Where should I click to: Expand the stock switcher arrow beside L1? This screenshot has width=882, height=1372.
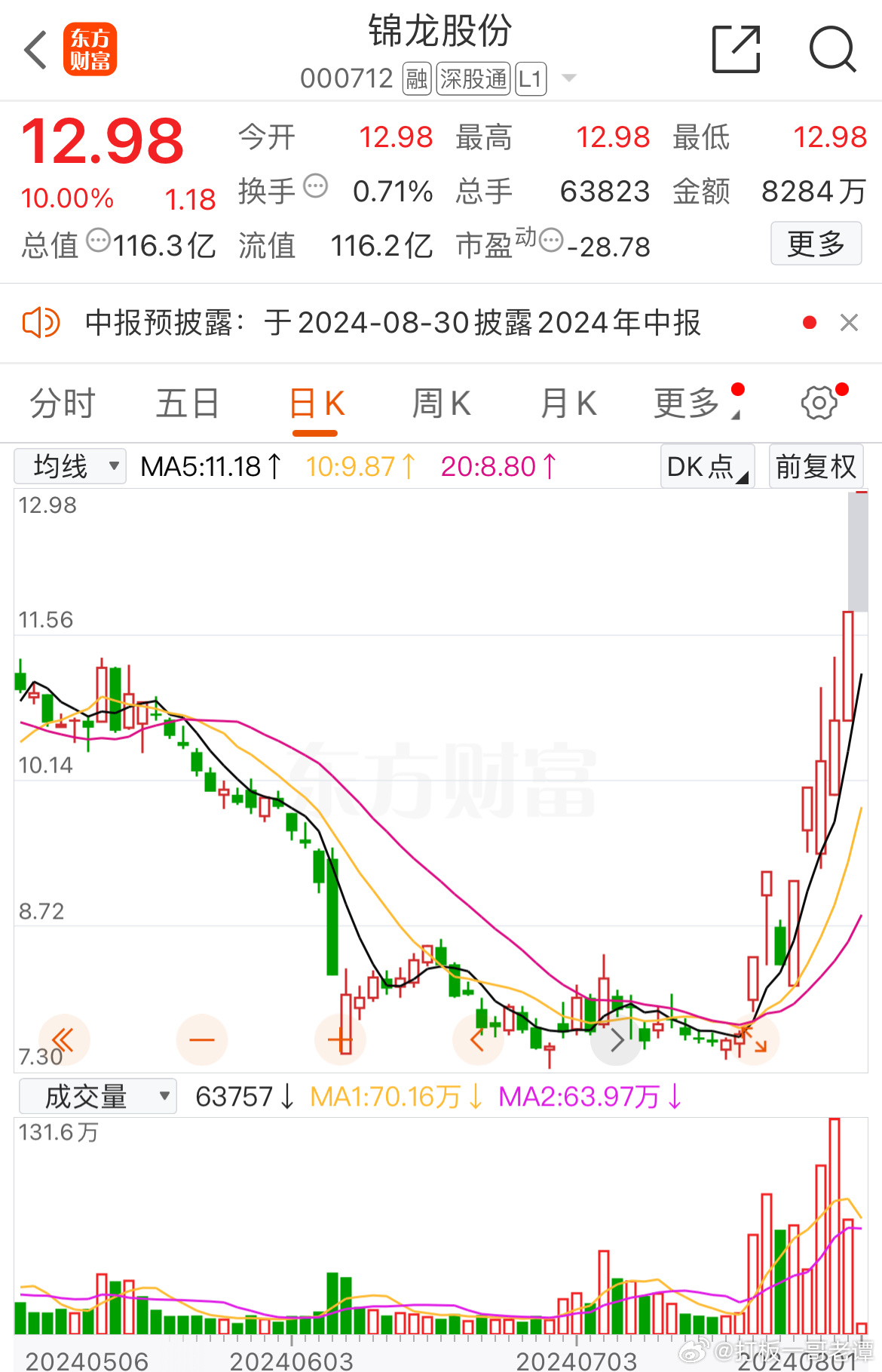point(569,78)
